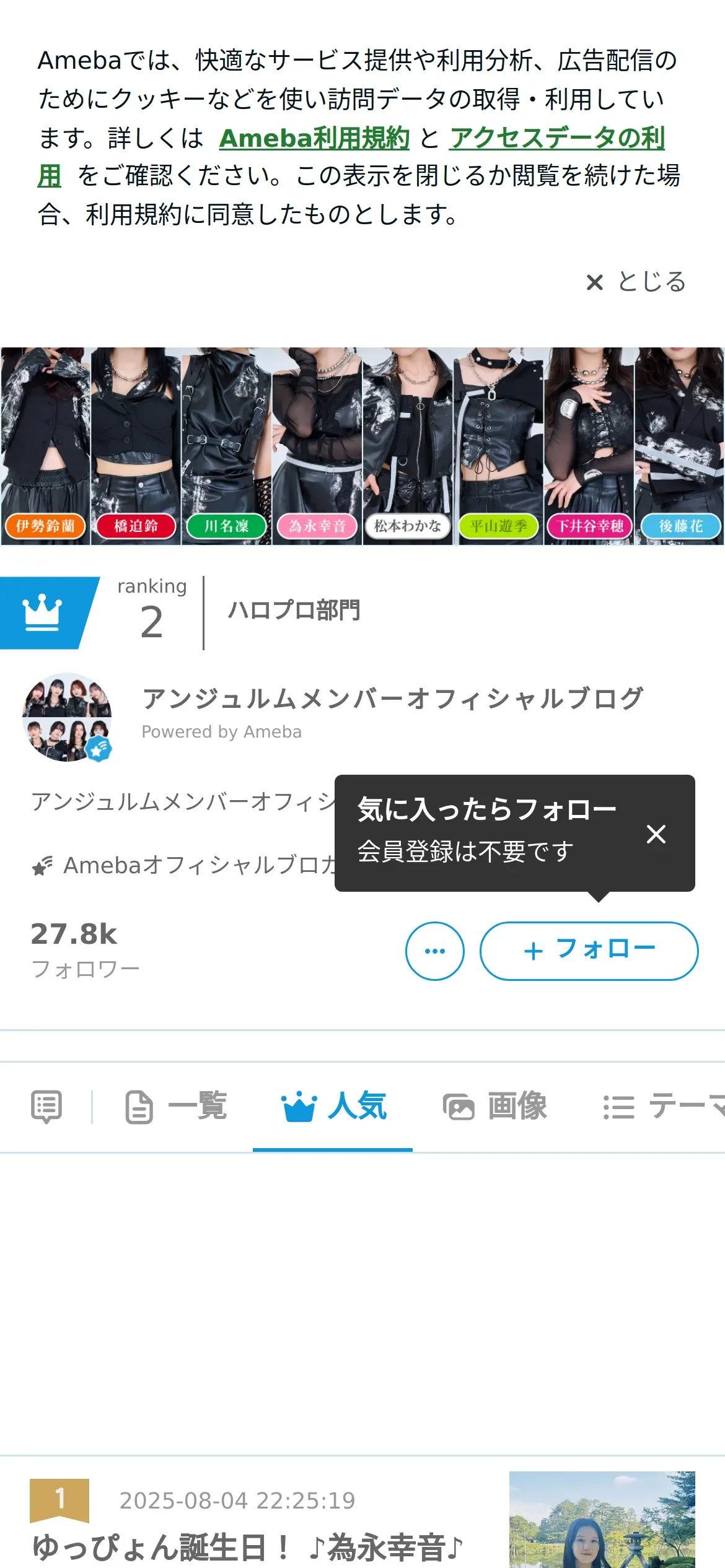
Task: Close the cookie notice with とじる
Action: tap(636, 282)
